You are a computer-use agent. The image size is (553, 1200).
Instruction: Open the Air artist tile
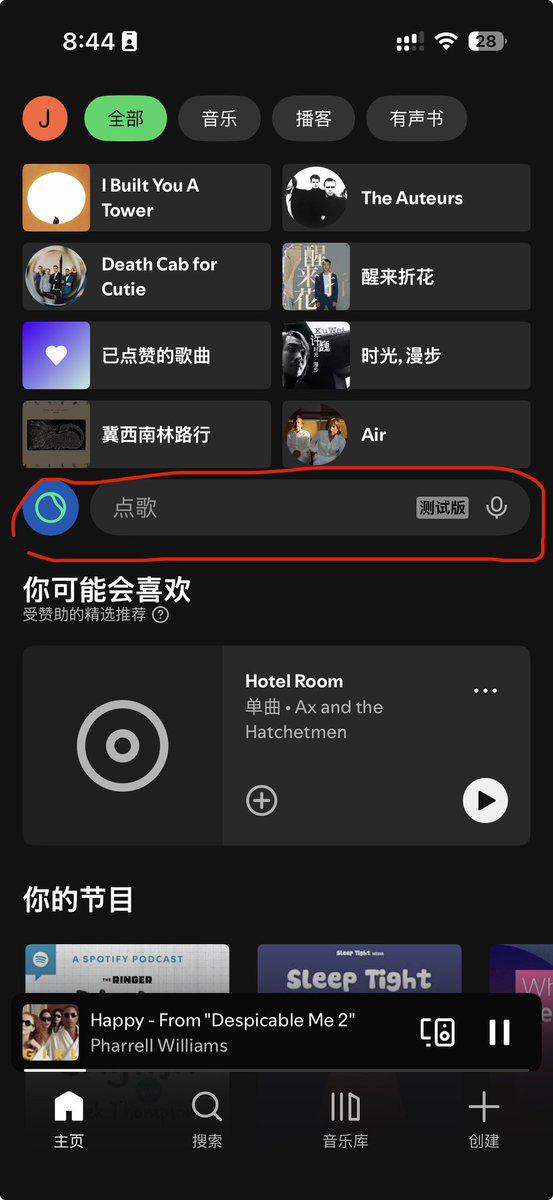(406, 435)
